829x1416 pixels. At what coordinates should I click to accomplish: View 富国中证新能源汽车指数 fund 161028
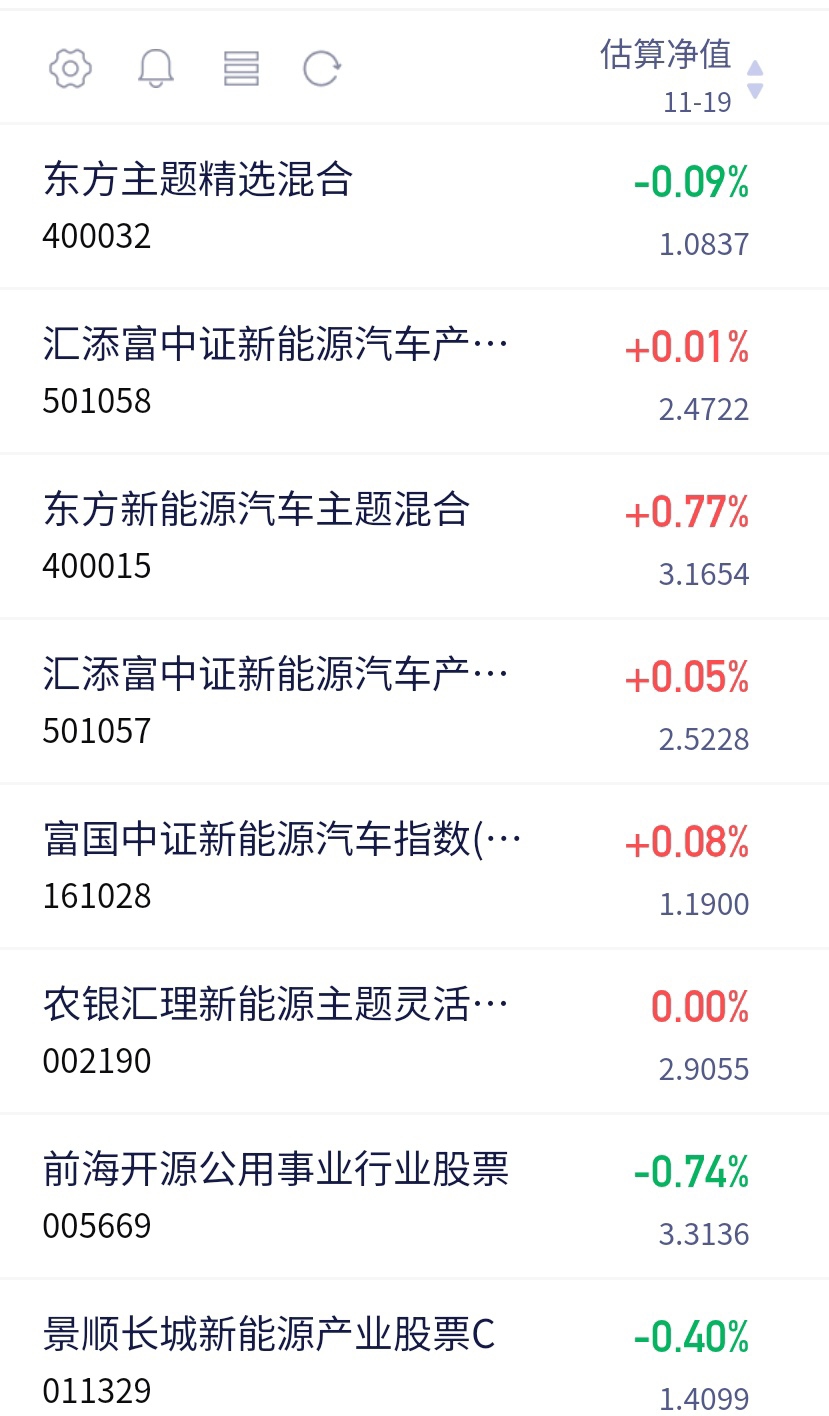click(x=414, y=867)
